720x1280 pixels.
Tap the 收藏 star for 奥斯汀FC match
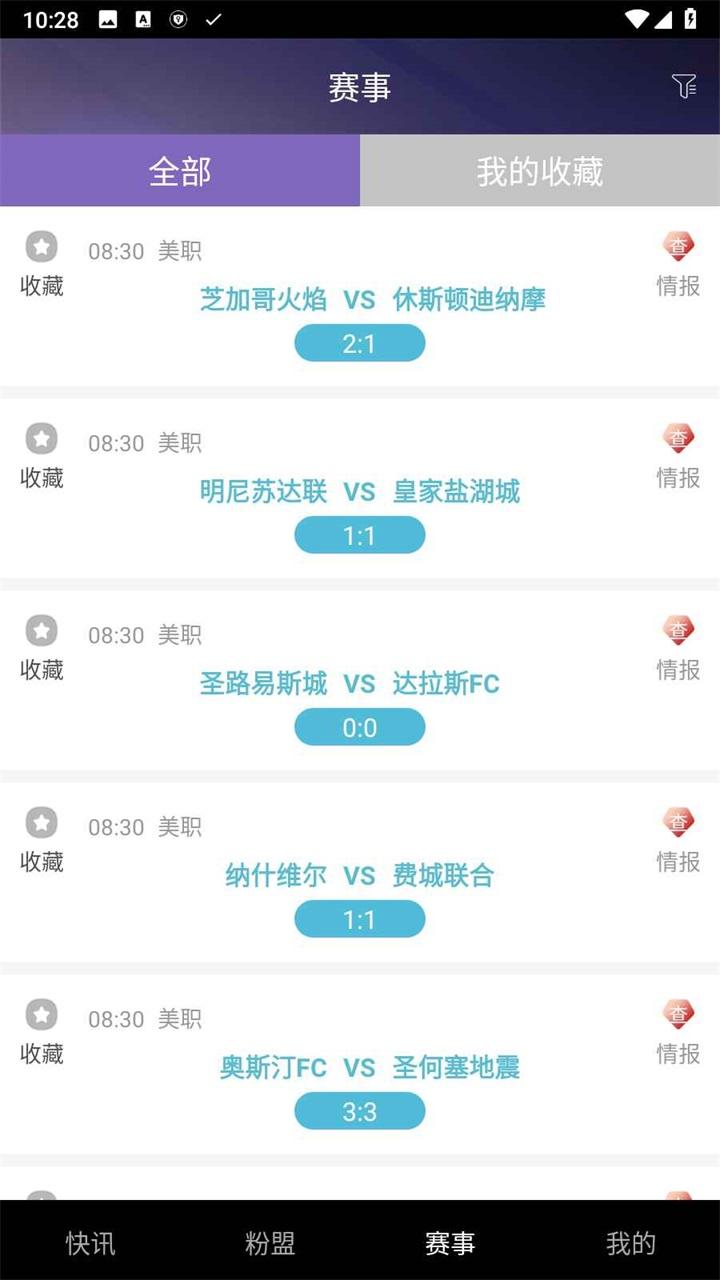point(41,1014)
